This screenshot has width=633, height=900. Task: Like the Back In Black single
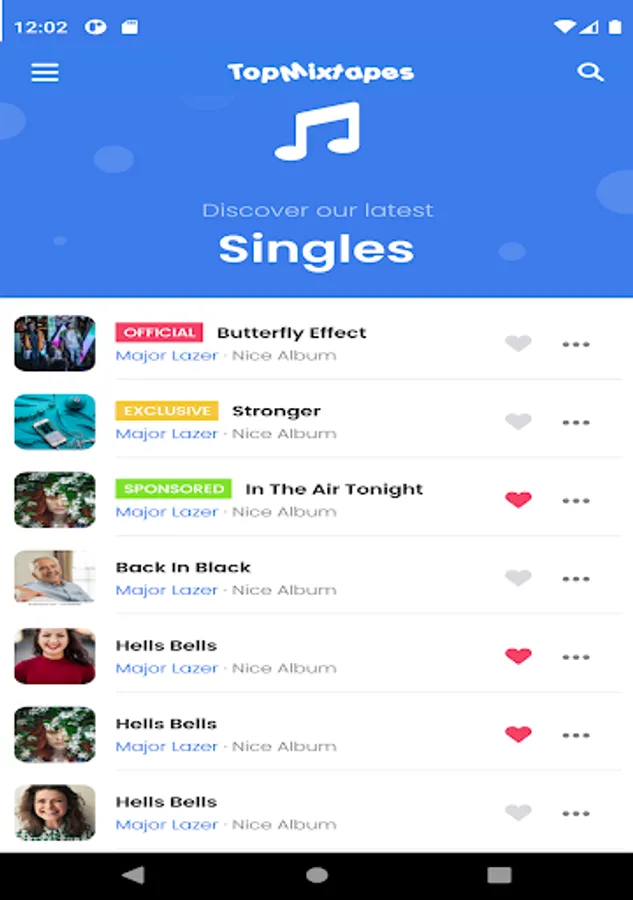click(518, 578)
